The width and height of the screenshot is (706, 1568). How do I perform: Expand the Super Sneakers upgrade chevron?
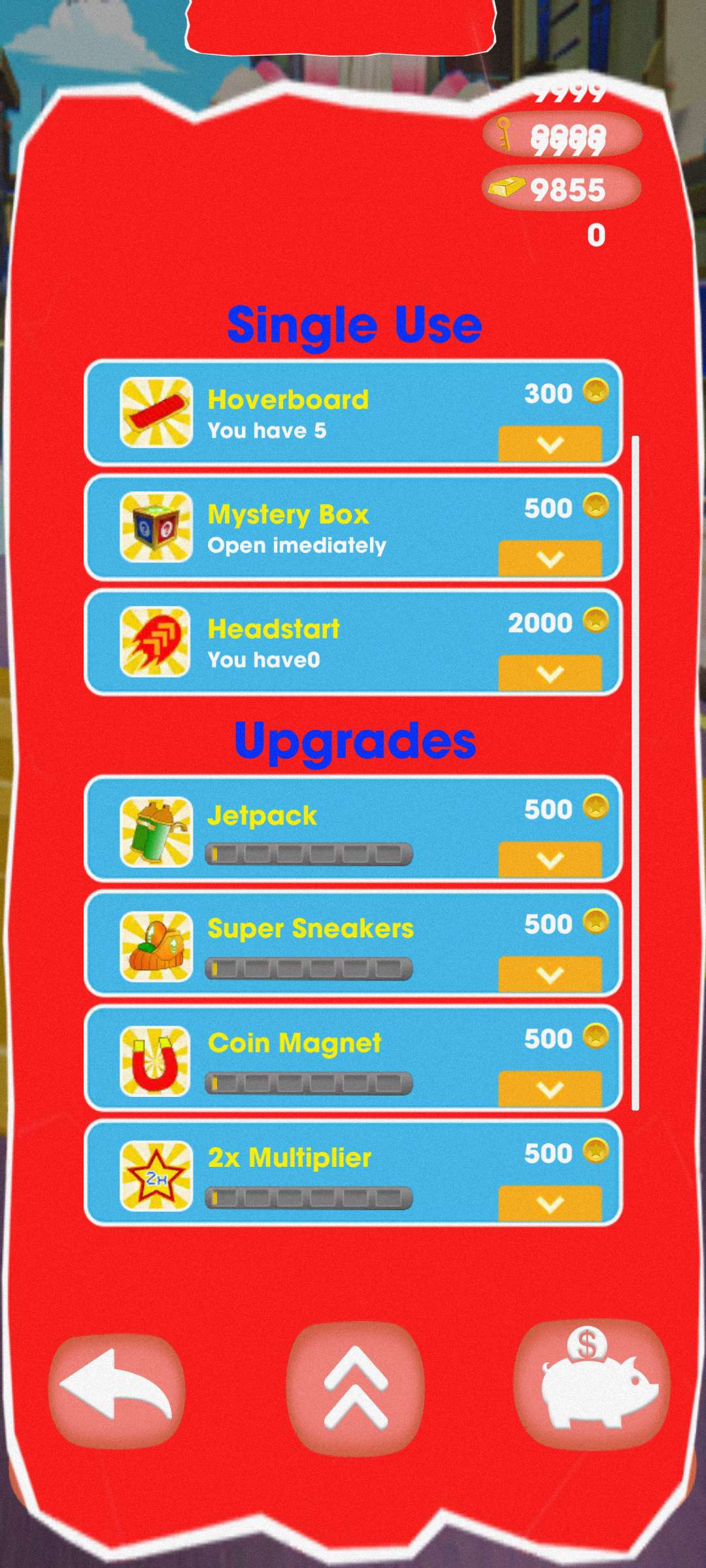click(550, 975)
